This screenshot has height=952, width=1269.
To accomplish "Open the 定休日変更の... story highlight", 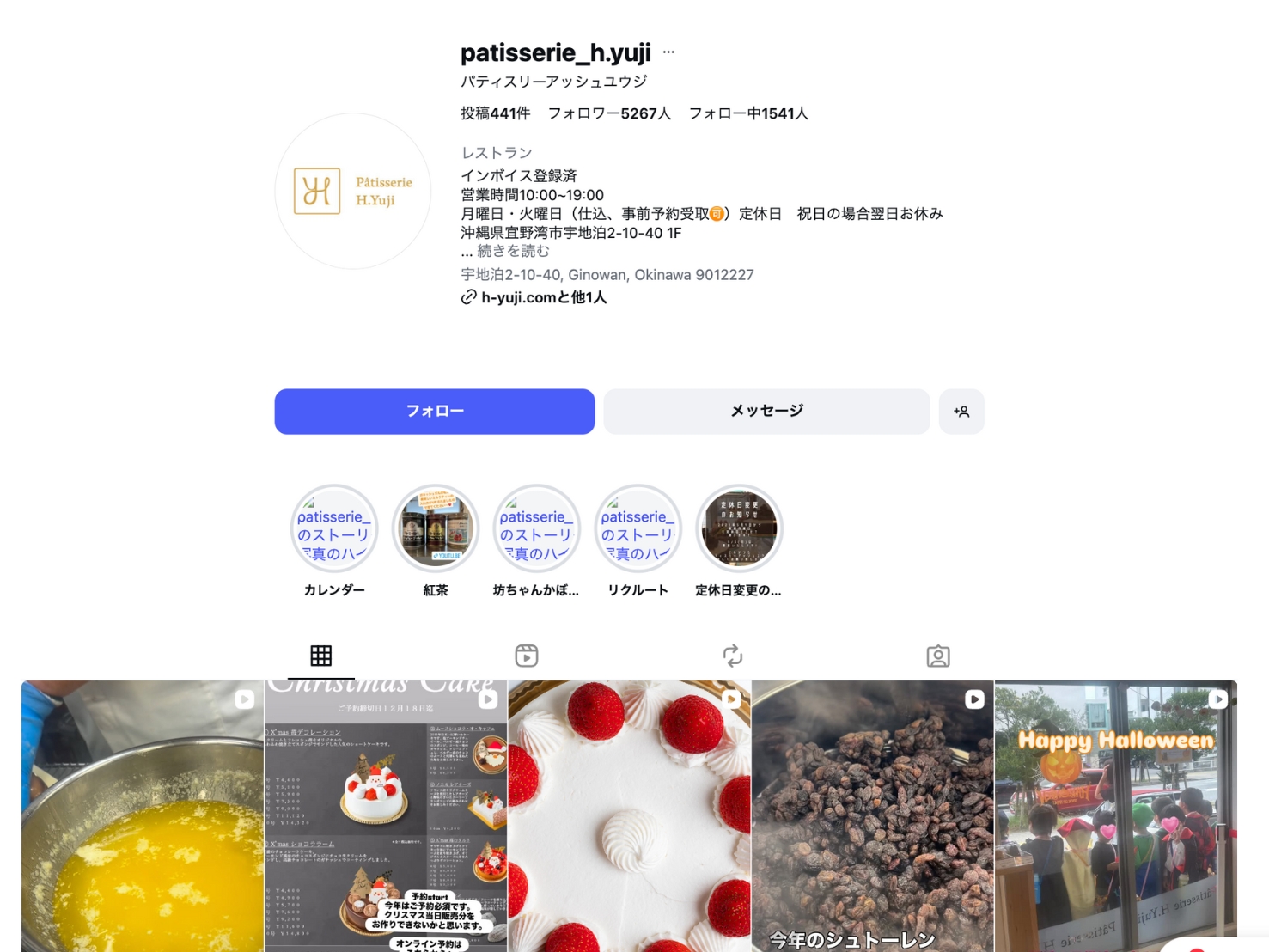I will (x=739, y=528).
